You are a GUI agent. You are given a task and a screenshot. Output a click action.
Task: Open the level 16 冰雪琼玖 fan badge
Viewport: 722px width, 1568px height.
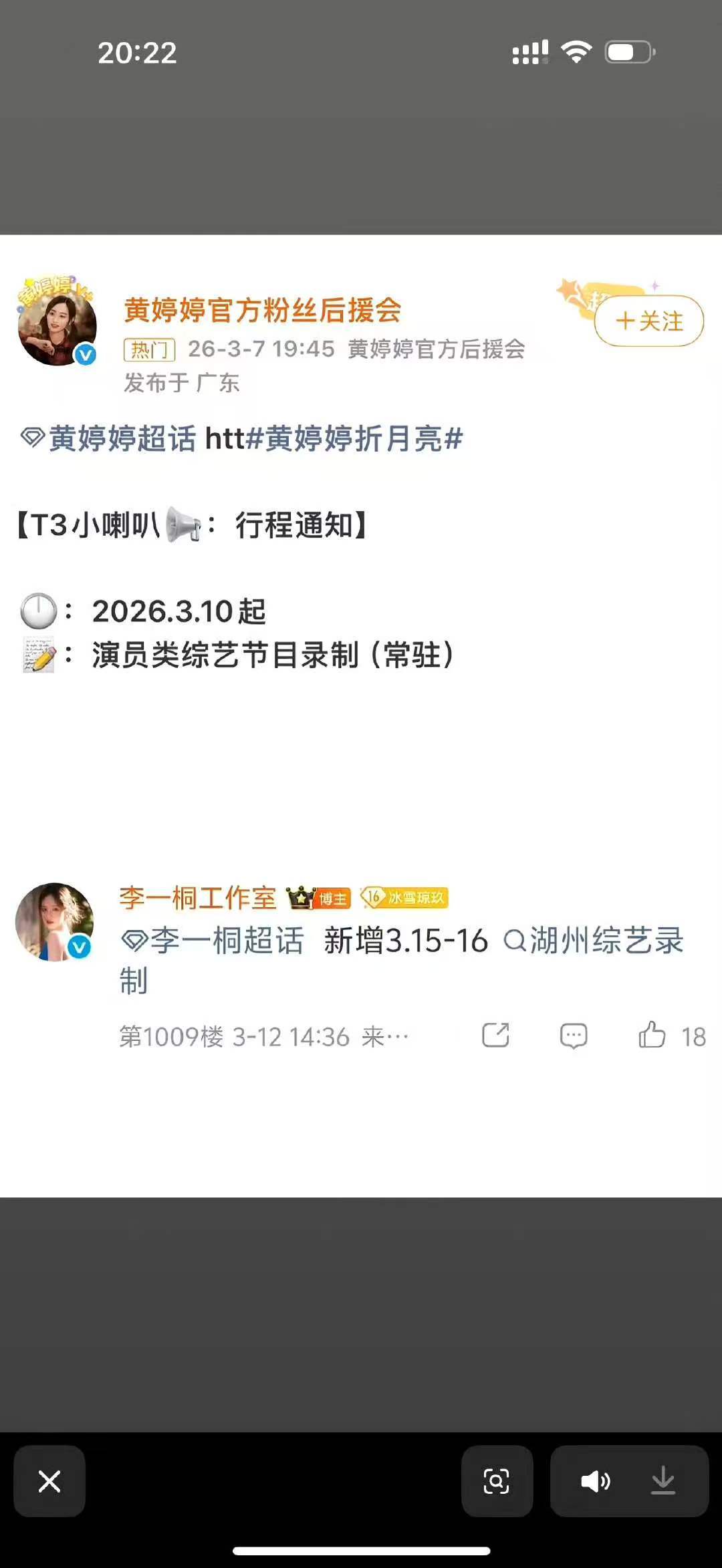pos(404,899)
